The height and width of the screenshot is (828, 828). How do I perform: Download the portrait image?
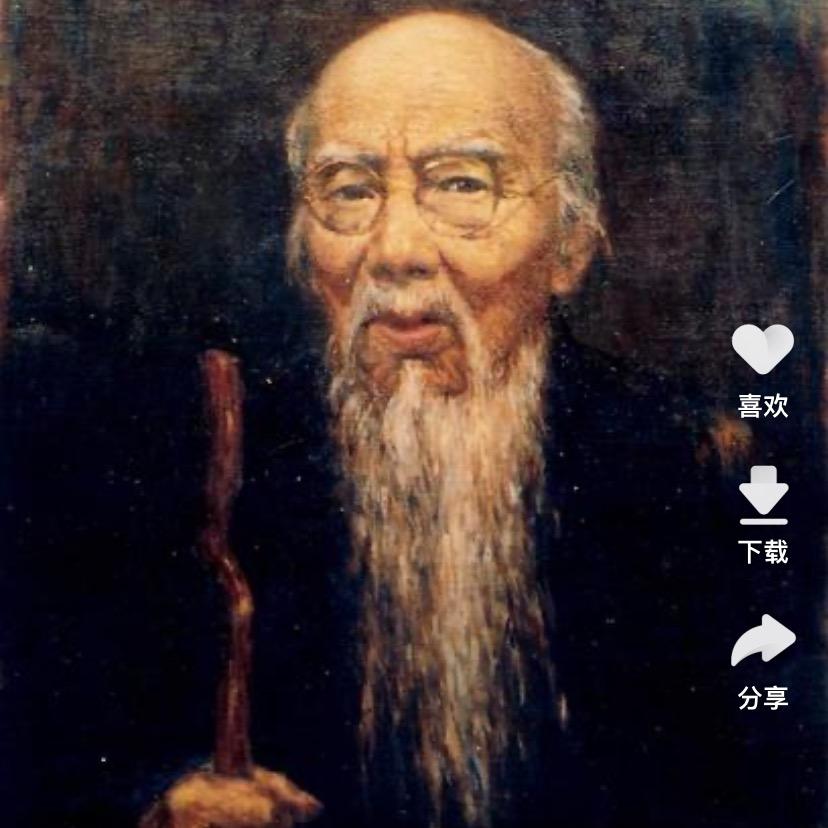[x=763, y=495]
